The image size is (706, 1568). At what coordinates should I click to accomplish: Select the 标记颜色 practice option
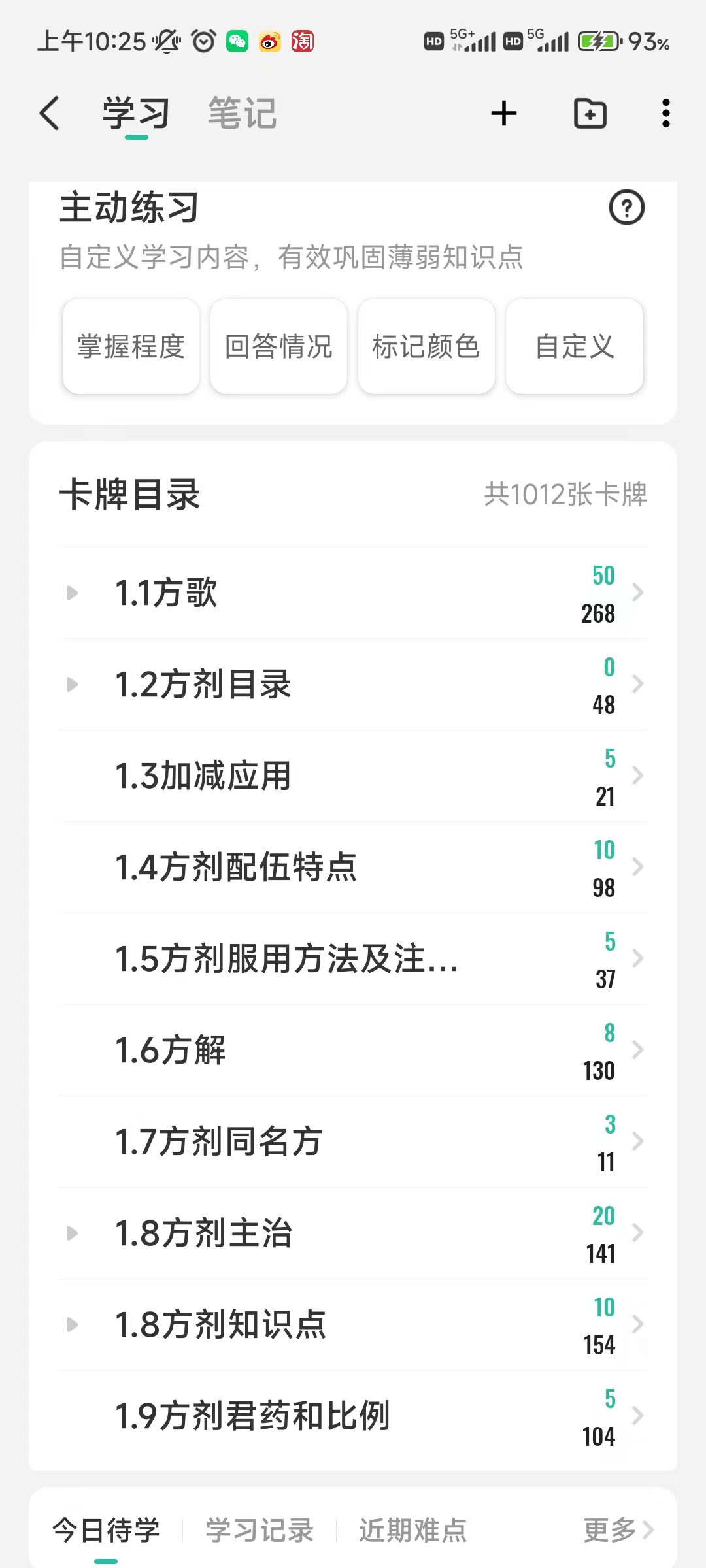point(426,346)
